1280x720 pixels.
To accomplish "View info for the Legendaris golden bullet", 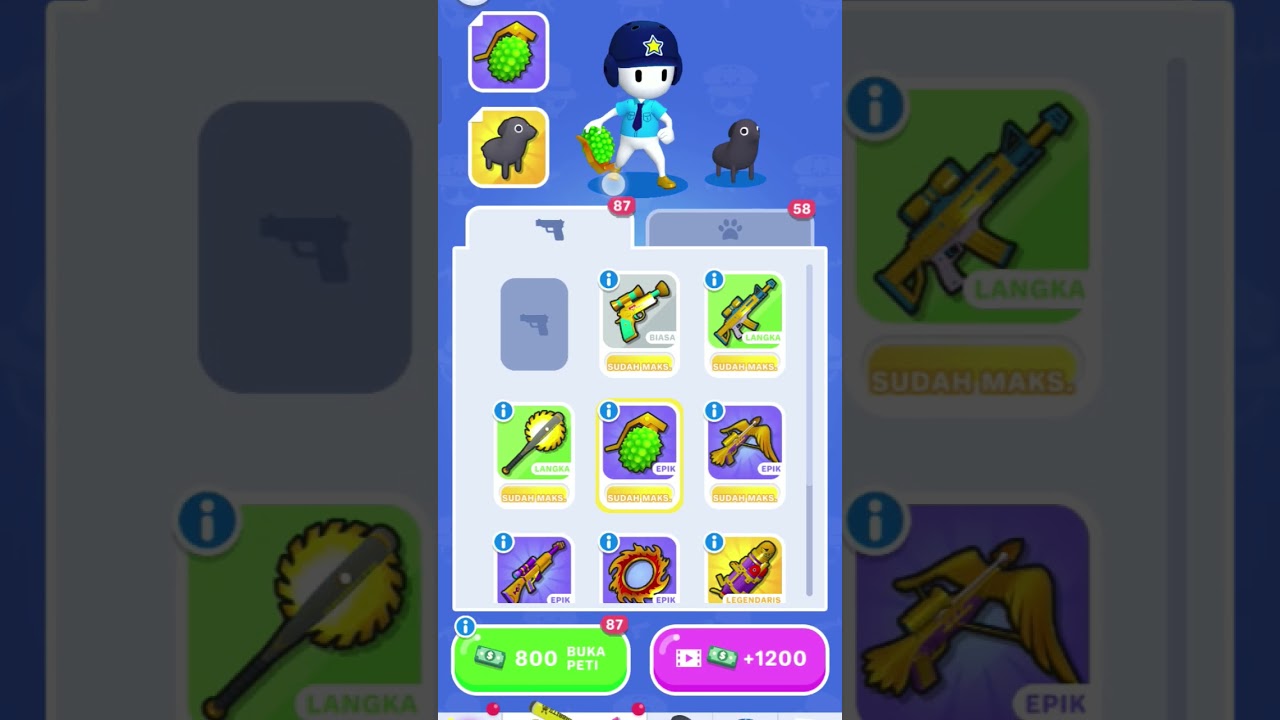I will [714, 542].
